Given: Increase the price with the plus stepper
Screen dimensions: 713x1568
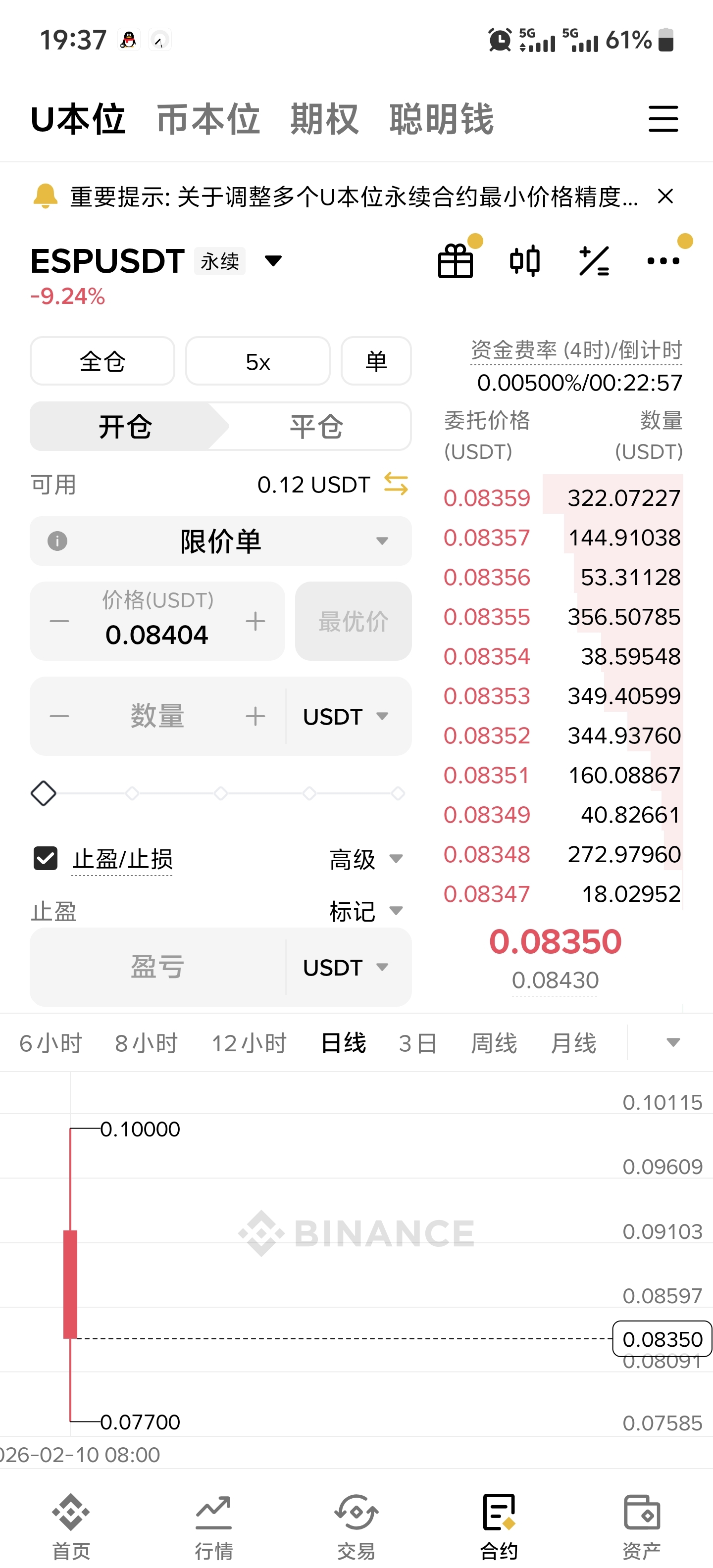Looking at the screenshot, I should point(255,622).
